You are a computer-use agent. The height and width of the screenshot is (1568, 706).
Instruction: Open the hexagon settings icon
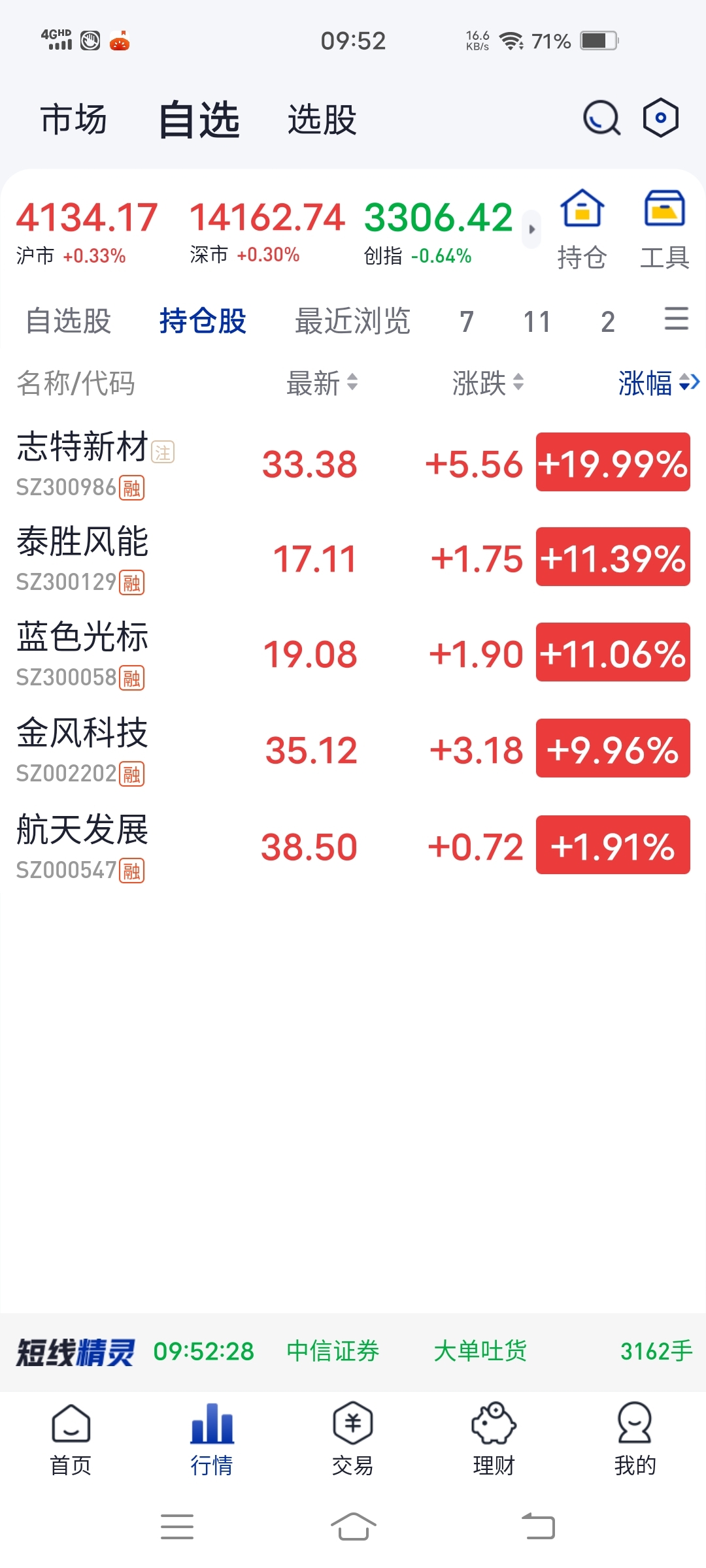(661, 118)
